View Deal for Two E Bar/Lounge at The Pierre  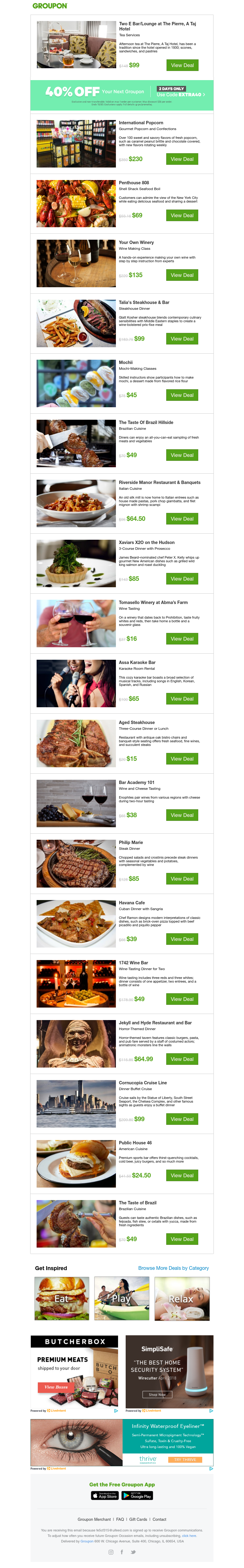tap(182, 65)
